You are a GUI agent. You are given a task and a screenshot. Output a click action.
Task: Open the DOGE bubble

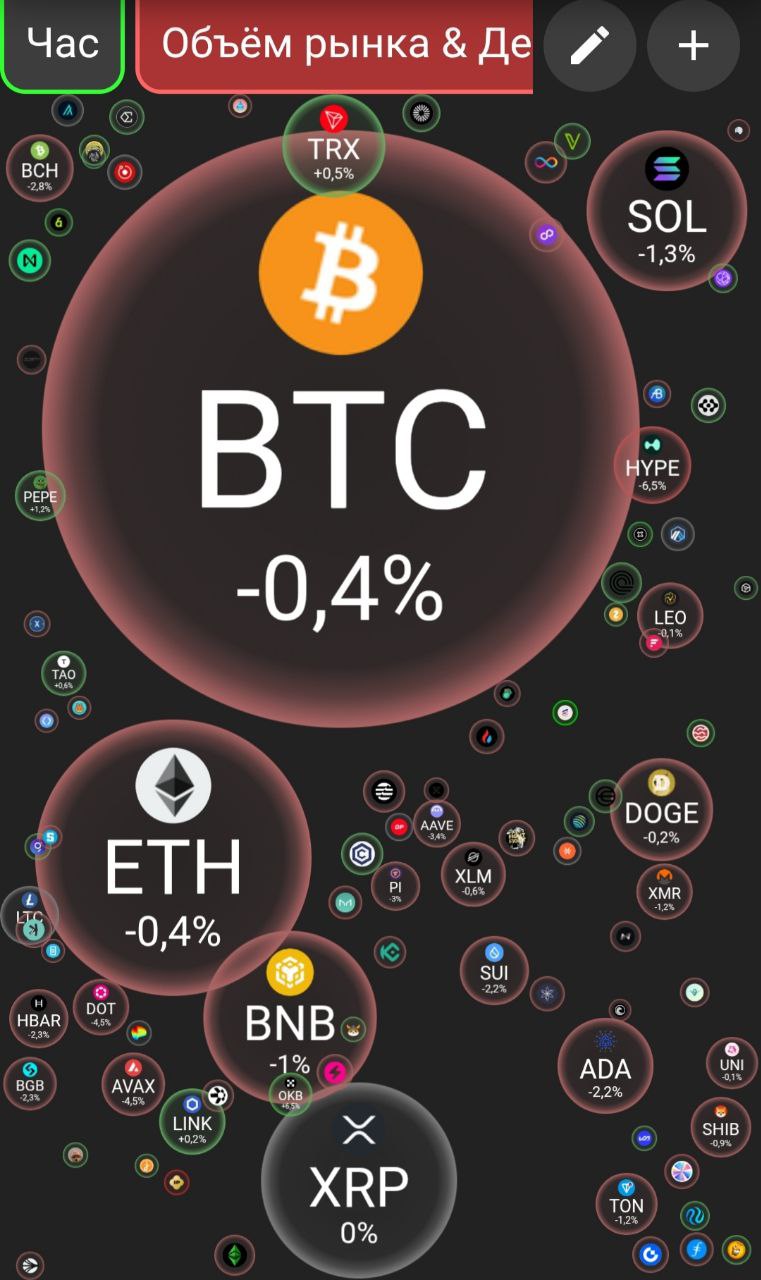[x=661, y=810]
